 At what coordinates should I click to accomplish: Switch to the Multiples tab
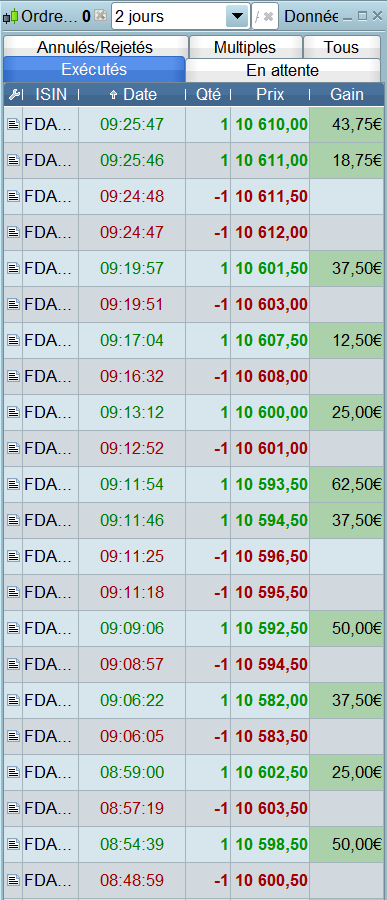(245, 47)
